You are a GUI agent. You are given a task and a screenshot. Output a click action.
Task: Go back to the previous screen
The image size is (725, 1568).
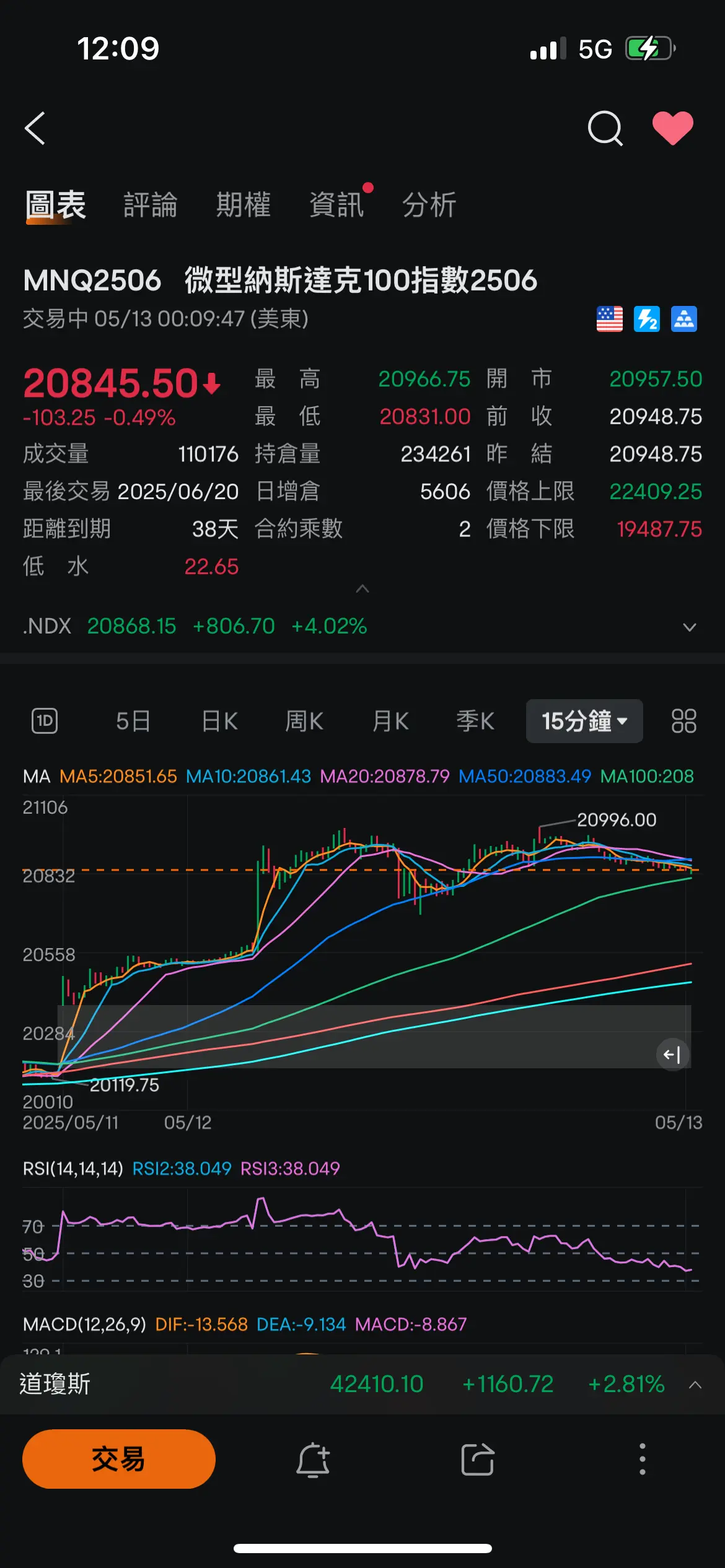click(x=35, y=128)
